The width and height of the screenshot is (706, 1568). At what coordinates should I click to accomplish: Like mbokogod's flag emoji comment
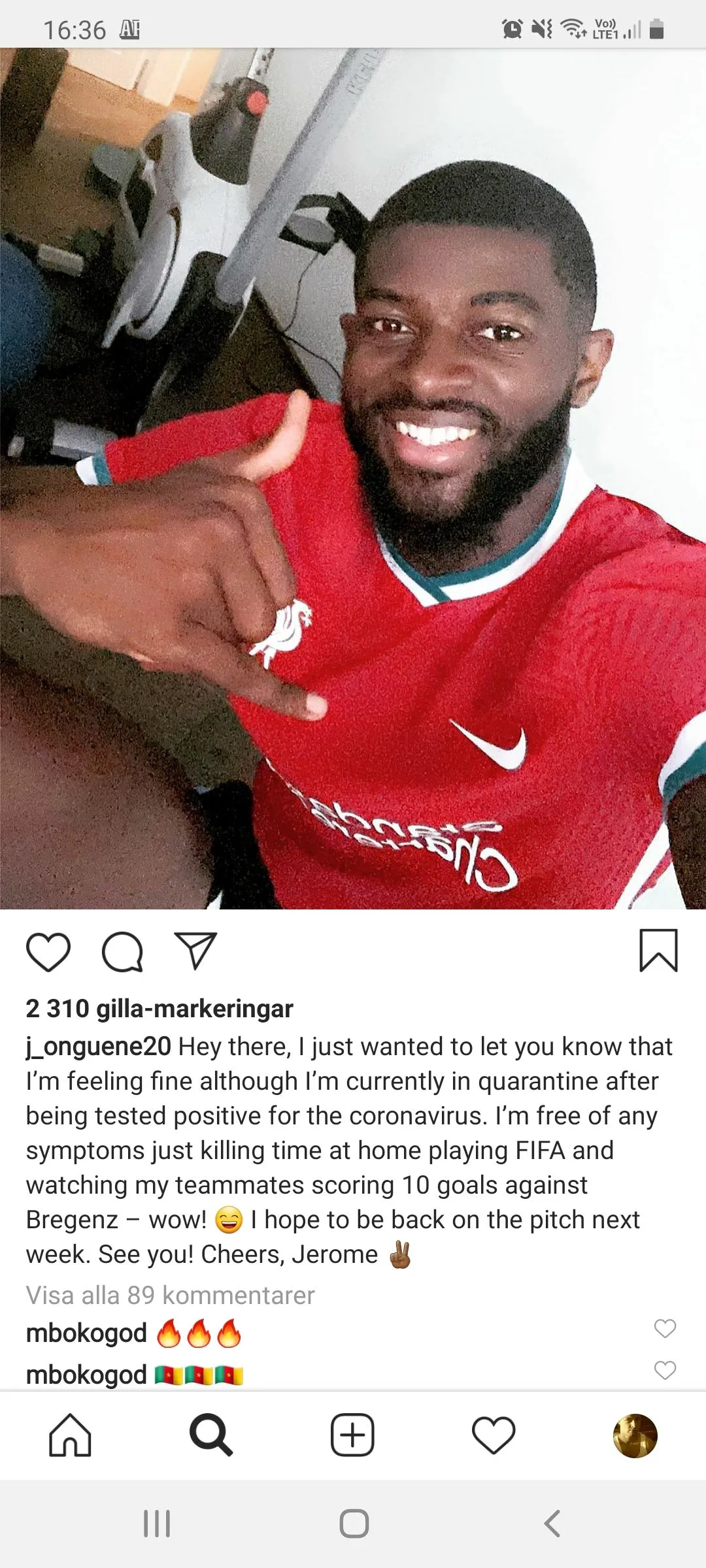tap(665, 1370)
